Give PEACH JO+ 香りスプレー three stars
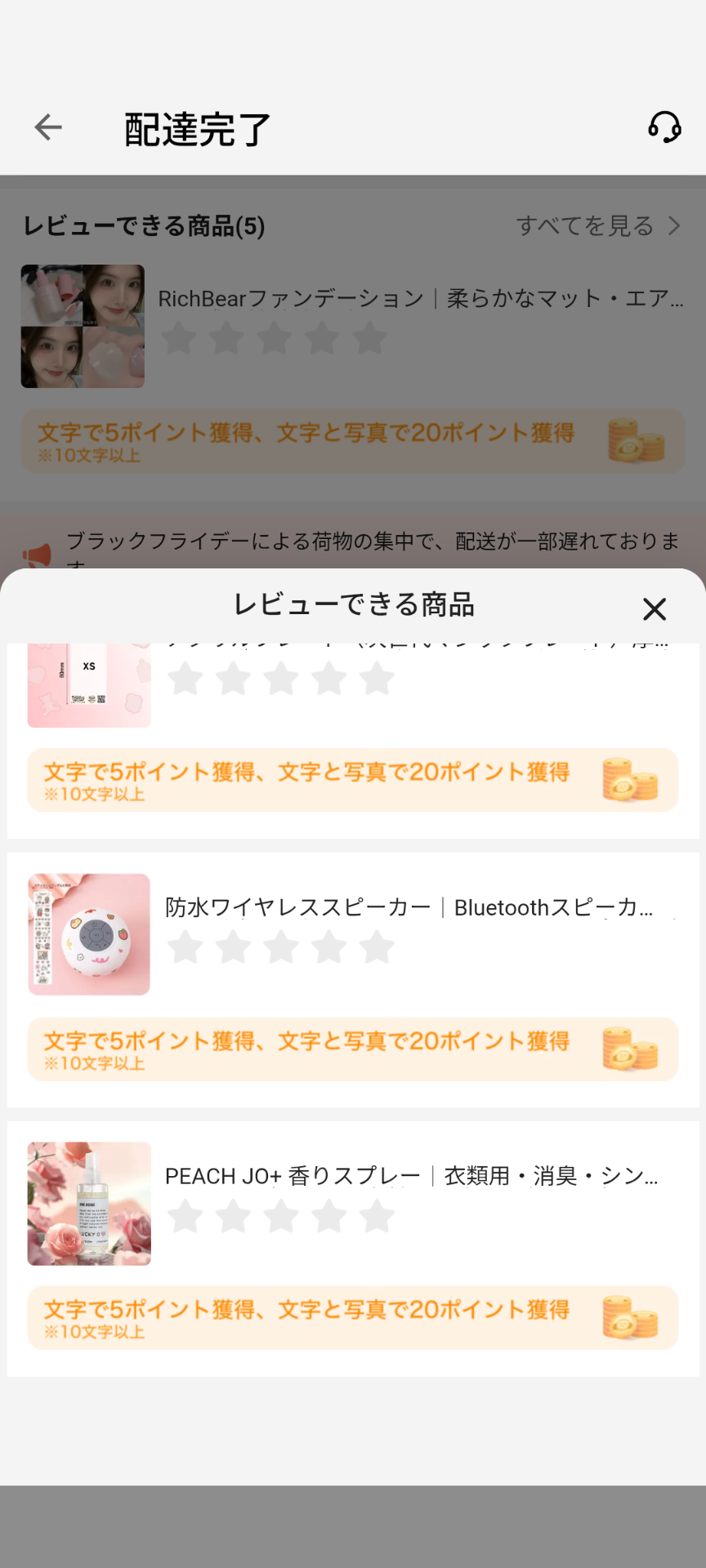Image resolution: width=706 pixels, height=1568 pixels. click(281, 1216)
